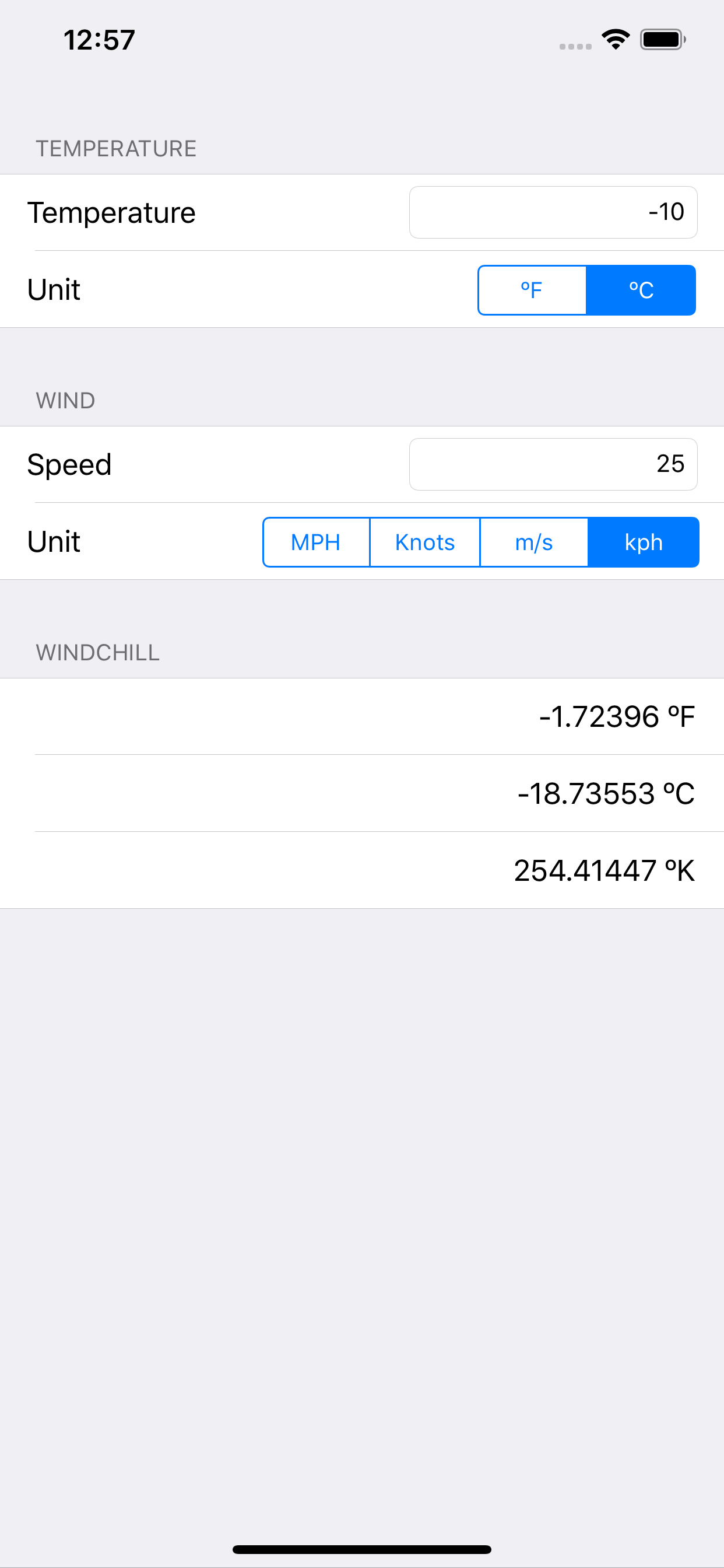Click the WINDCHILL section header
Viewport: 724px width, 1568px height.
(97, 653)
